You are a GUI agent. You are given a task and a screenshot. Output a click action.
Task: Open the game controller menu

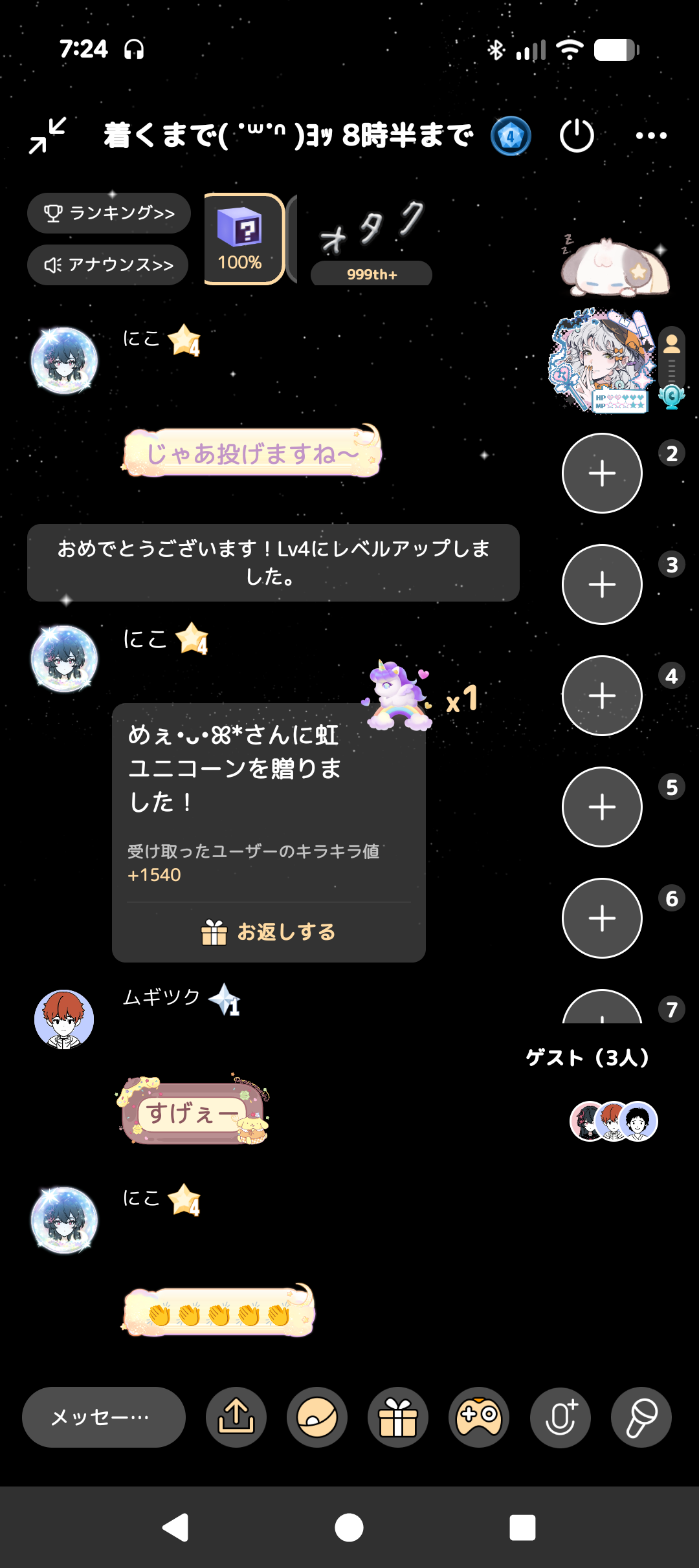(479, 1417)
